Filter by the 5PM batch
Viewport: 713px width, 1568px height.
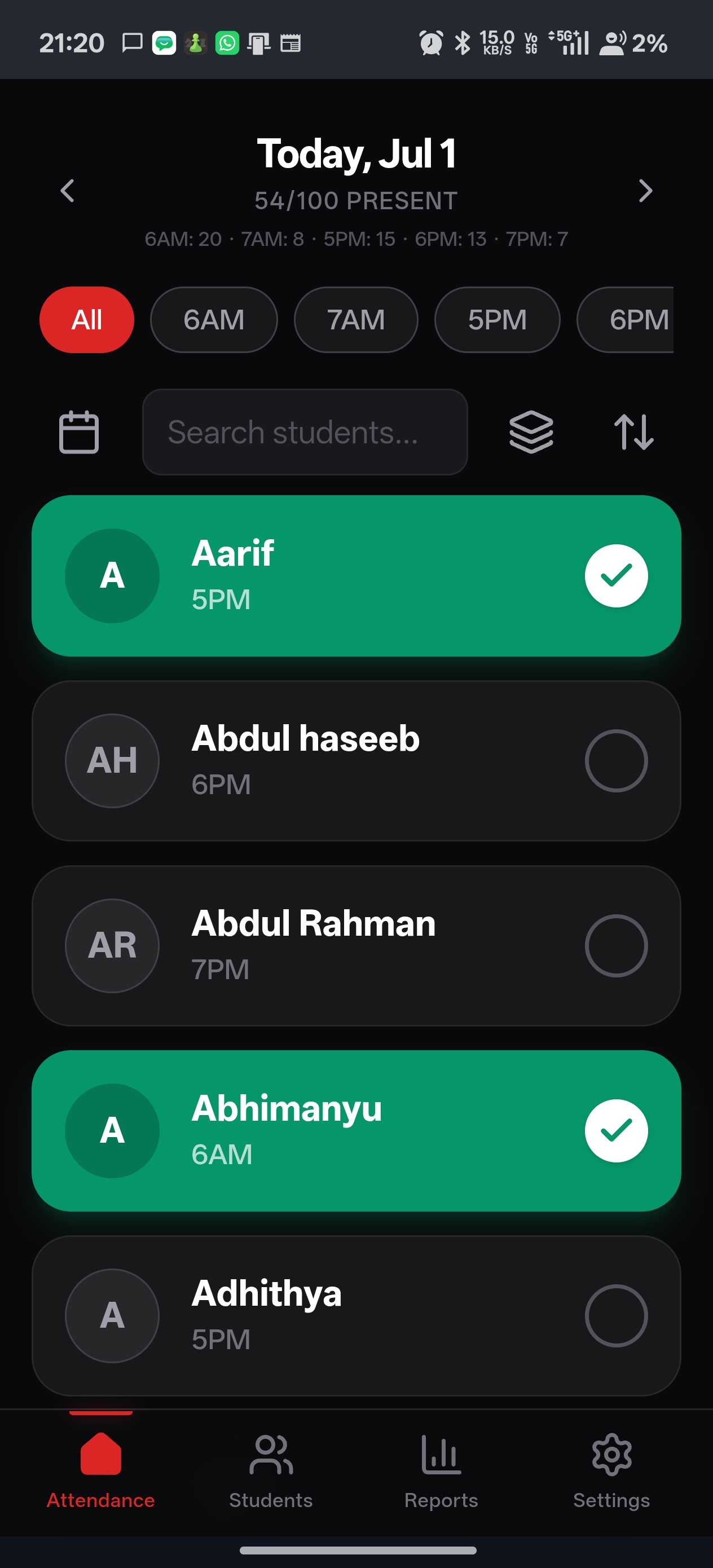point(497,320)
